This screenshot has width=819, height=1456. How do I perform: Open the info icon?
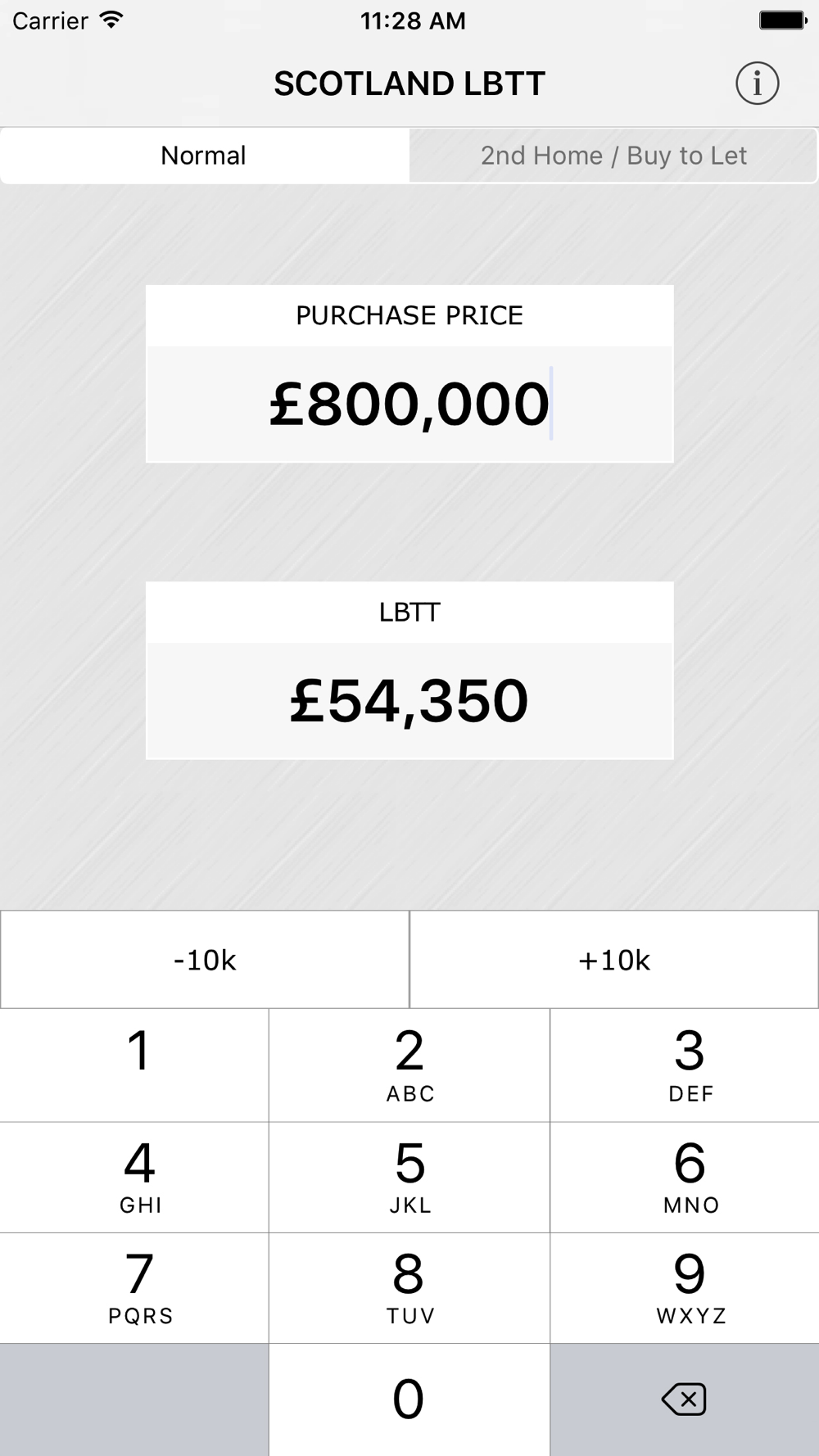(x=757, y=84)
